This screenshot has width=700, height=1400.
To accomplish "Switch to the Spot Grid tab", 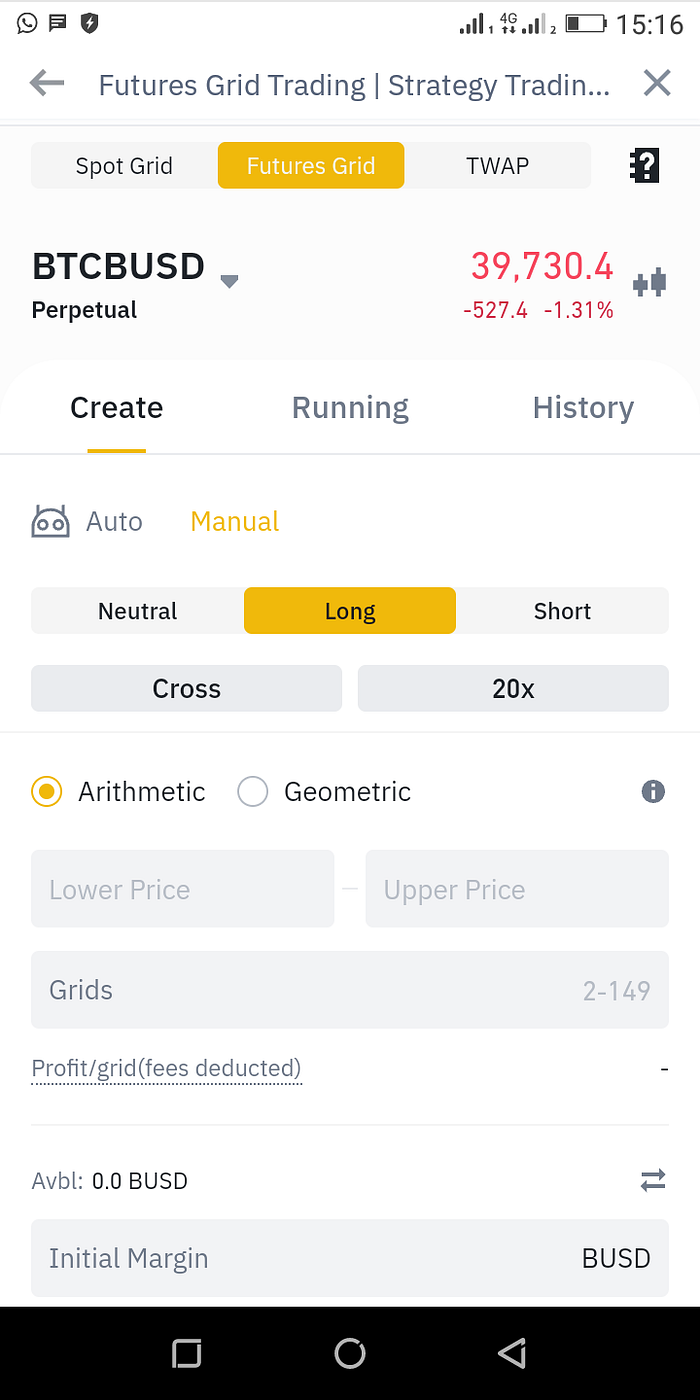I will click(124, 165).
